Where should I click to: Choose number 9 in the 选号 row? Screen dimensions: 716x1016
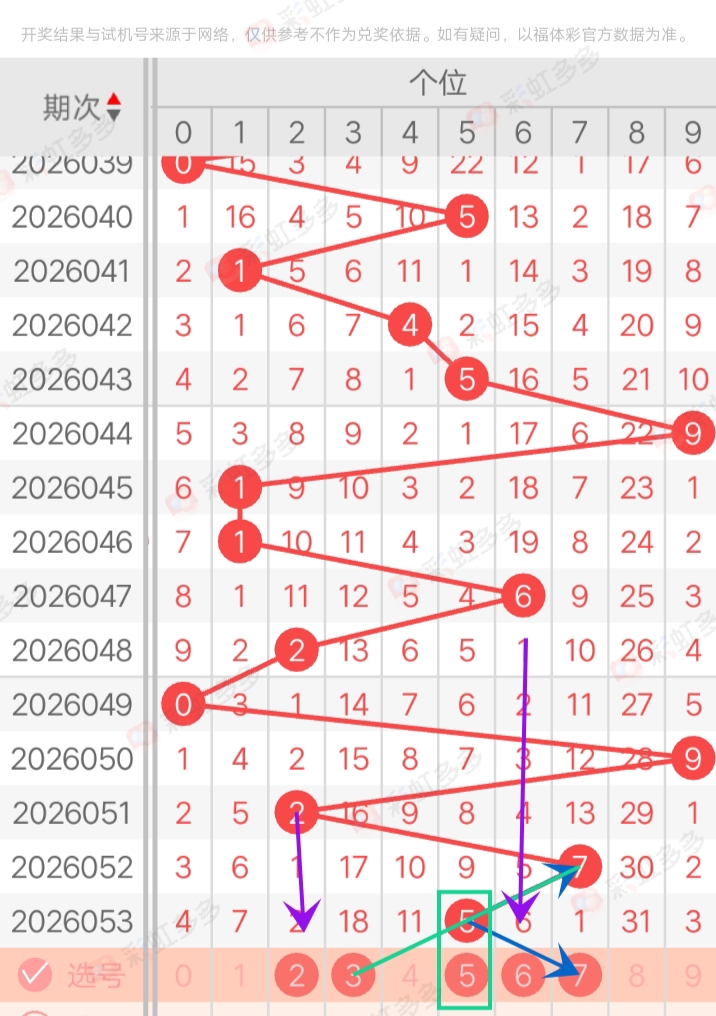[693, 975]
